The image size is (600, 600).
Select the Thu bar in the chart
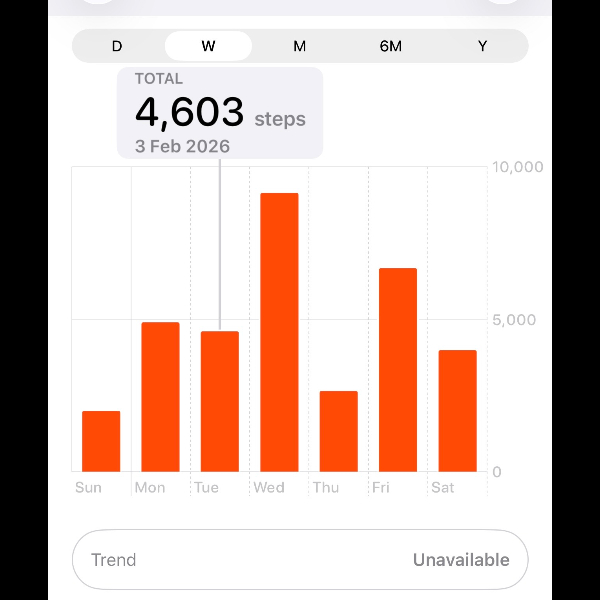click(x=338, y=431)
